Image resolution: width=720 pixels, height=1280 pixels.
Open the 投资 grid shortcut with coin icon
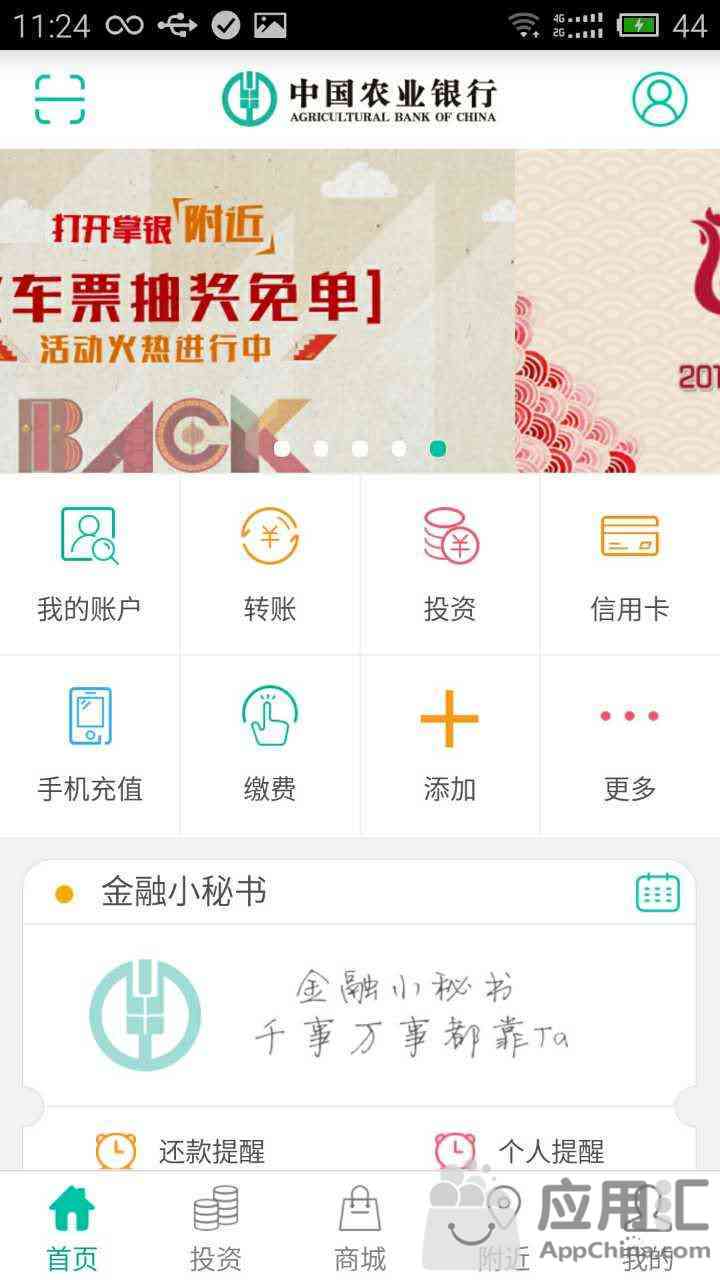click(x=450, y=565)
